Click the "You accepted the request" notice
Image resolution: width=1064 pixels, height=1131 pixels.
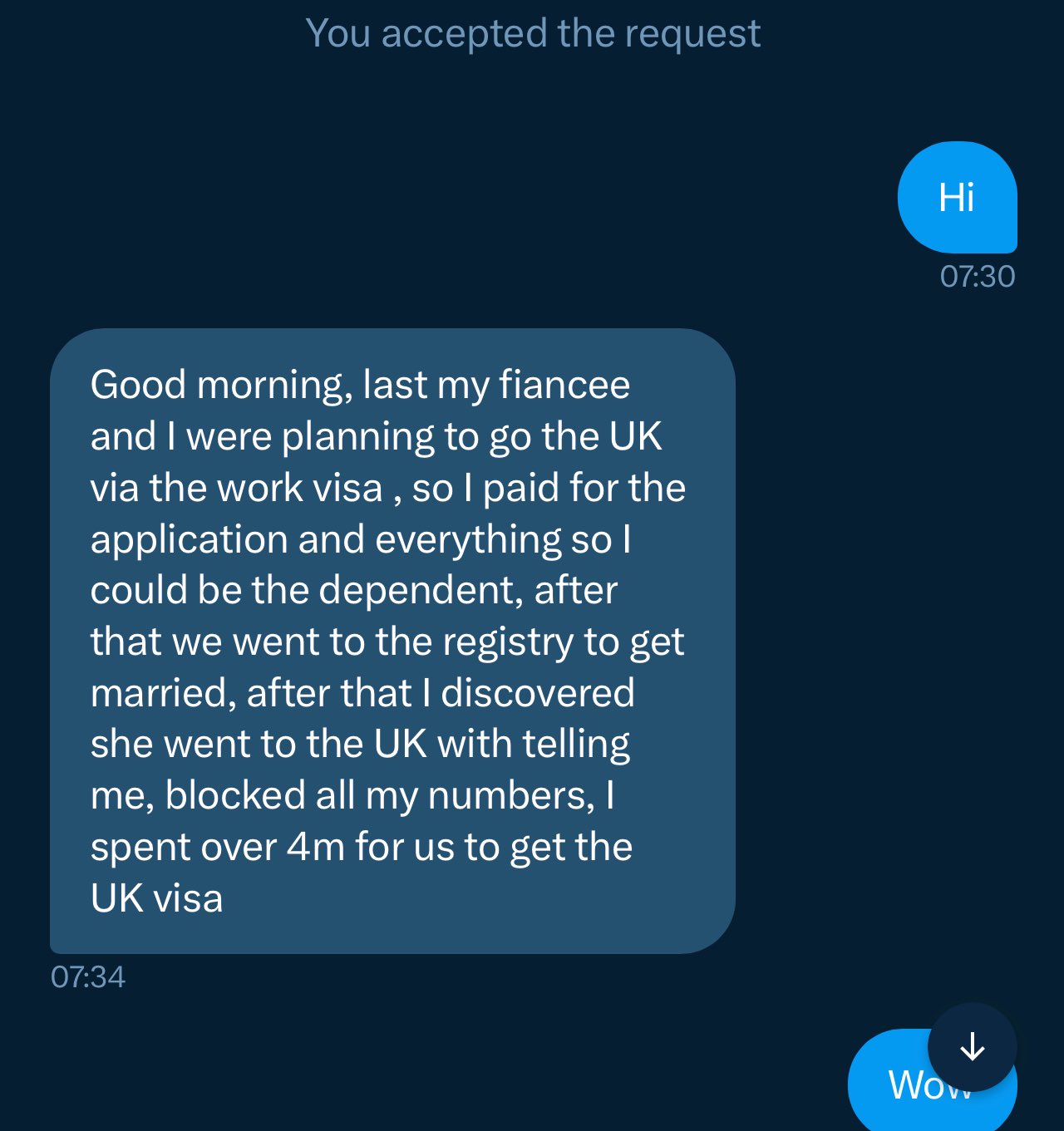[534, 33]
